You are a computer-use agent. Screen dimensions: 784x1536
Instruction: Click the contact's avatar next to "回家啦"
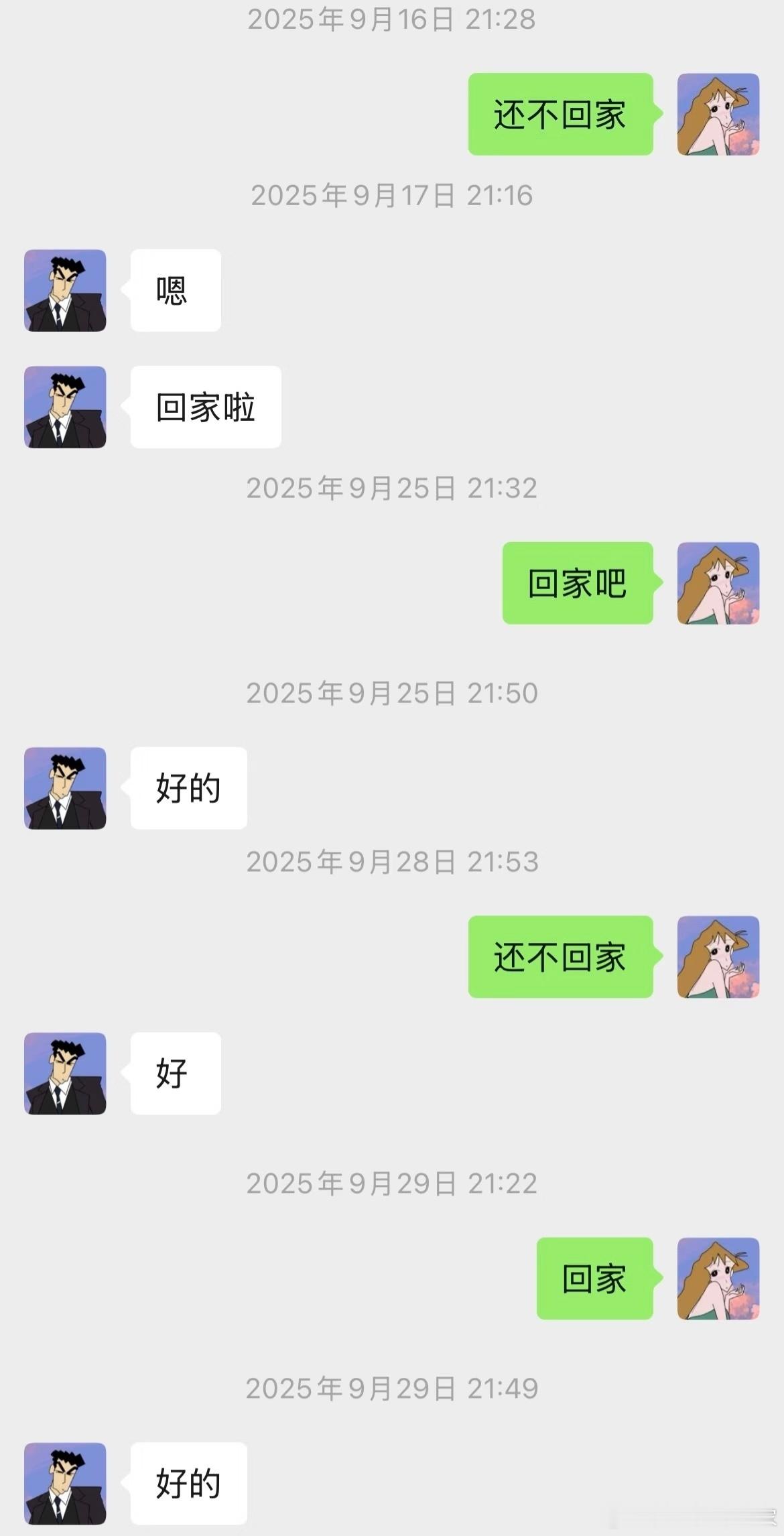tap(64, 407)
